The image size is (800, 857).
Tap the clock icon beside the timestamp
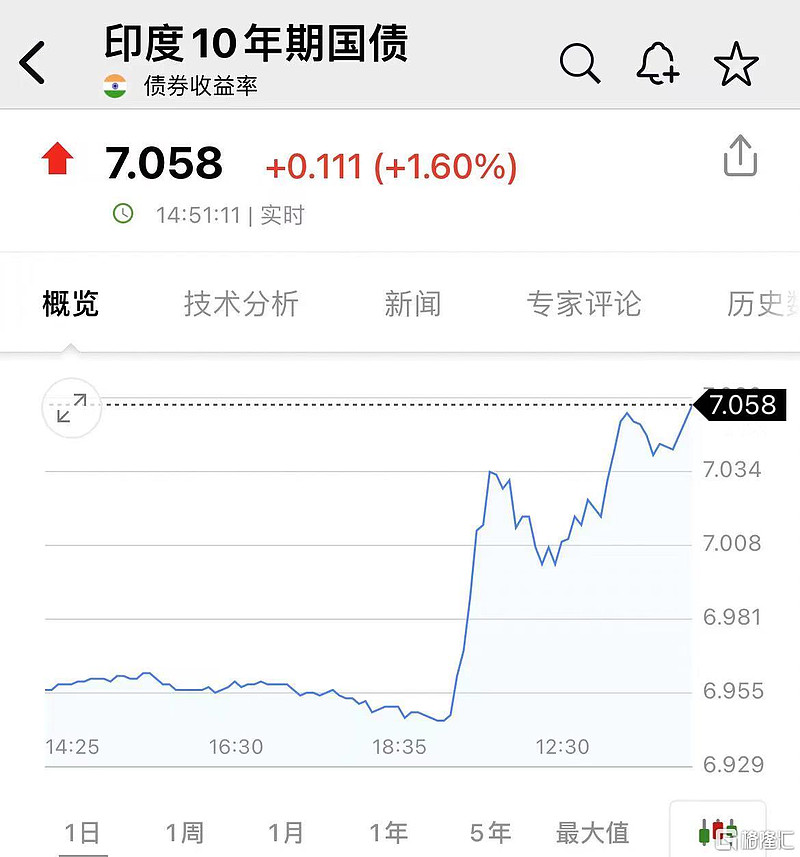tap(121, 214)
